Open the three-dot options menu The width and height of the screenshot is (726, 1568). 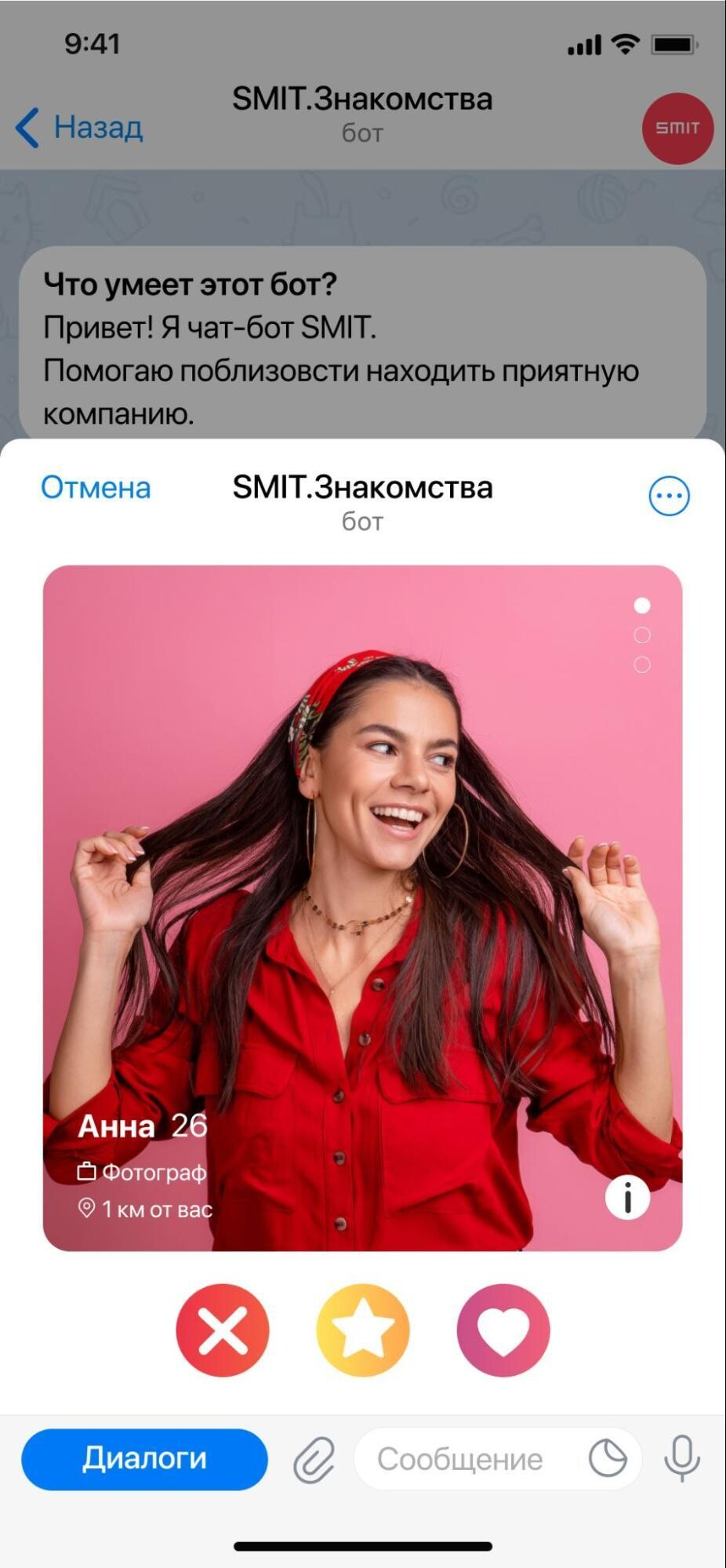(669, 497)
